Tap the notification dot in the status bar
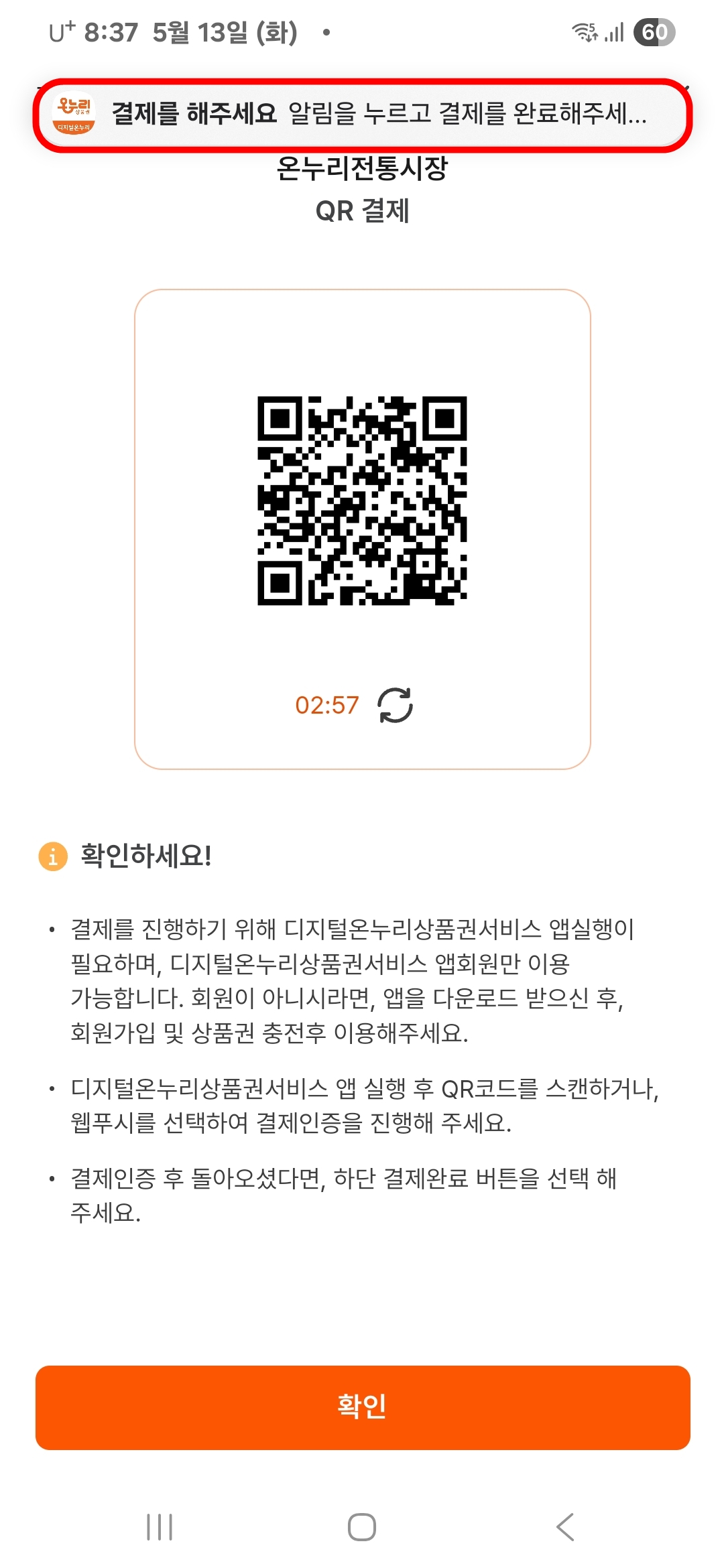The width and height of the screenshot is (724, 1568). coord(325,31)
